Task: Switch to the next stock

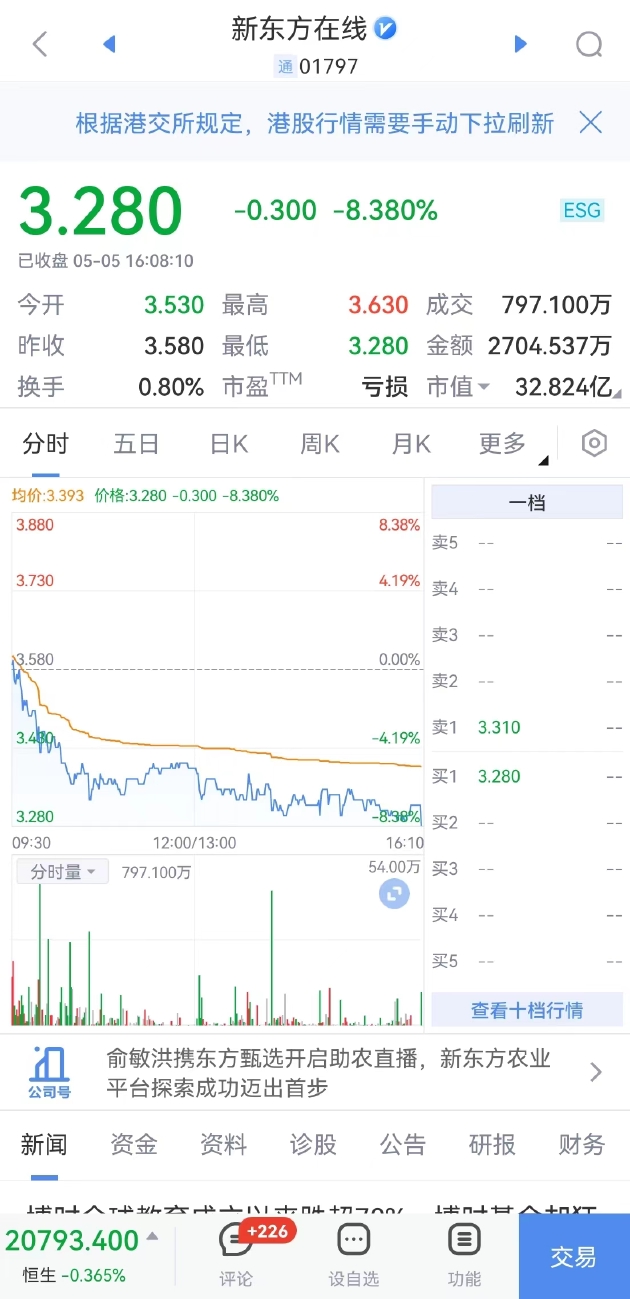Action: click(x=520, y=44)
